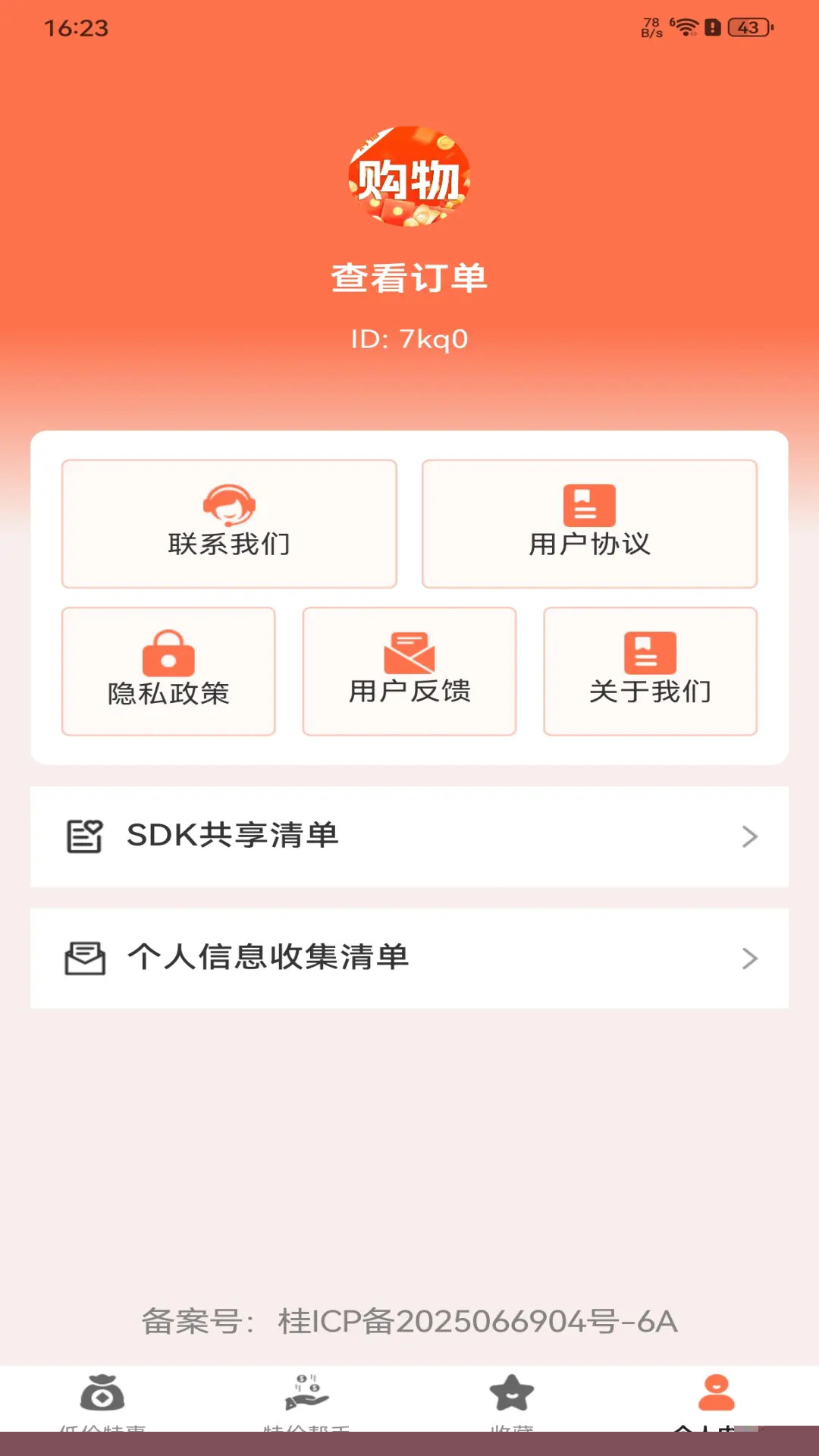The width and height of the screenshot is (819, 1456).
Task: Open 个人信息收集清单
Action: click(x=409, y=958)
